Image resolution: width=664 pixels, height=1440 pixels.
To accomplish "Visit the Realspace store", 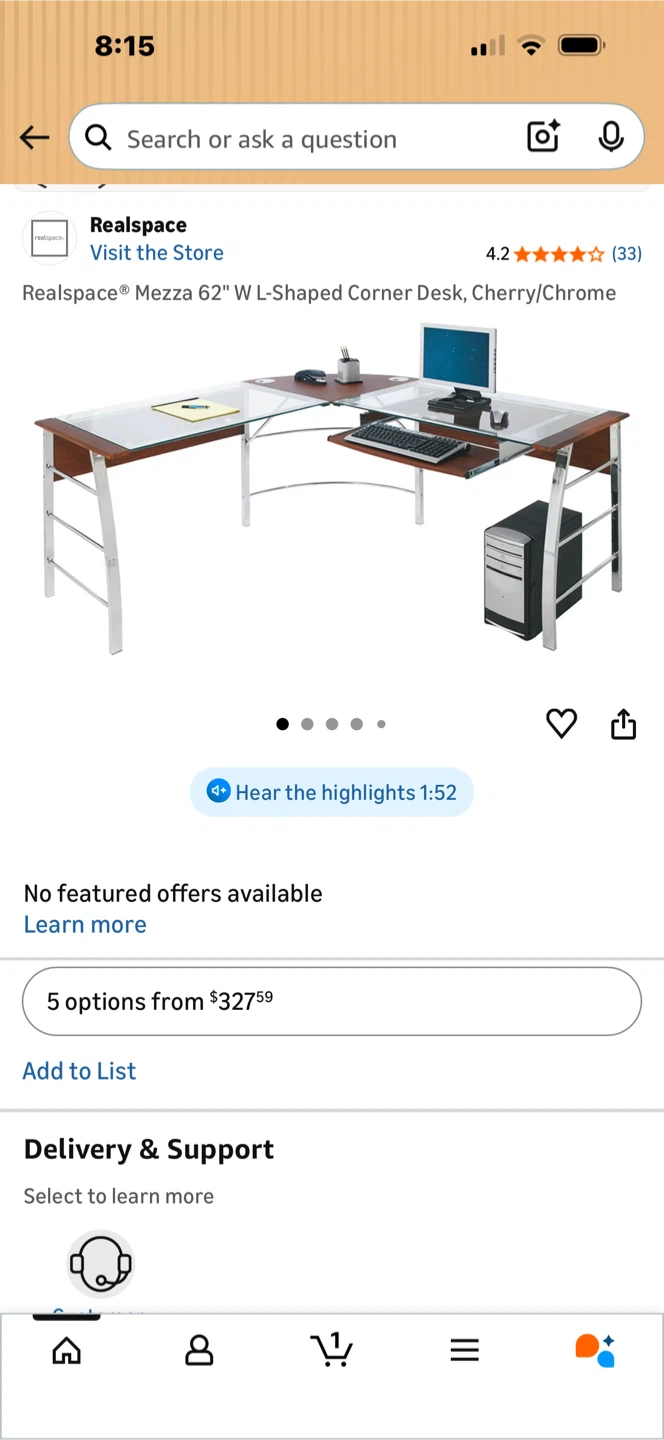I will pyautogui.click(x=157, y=253).
